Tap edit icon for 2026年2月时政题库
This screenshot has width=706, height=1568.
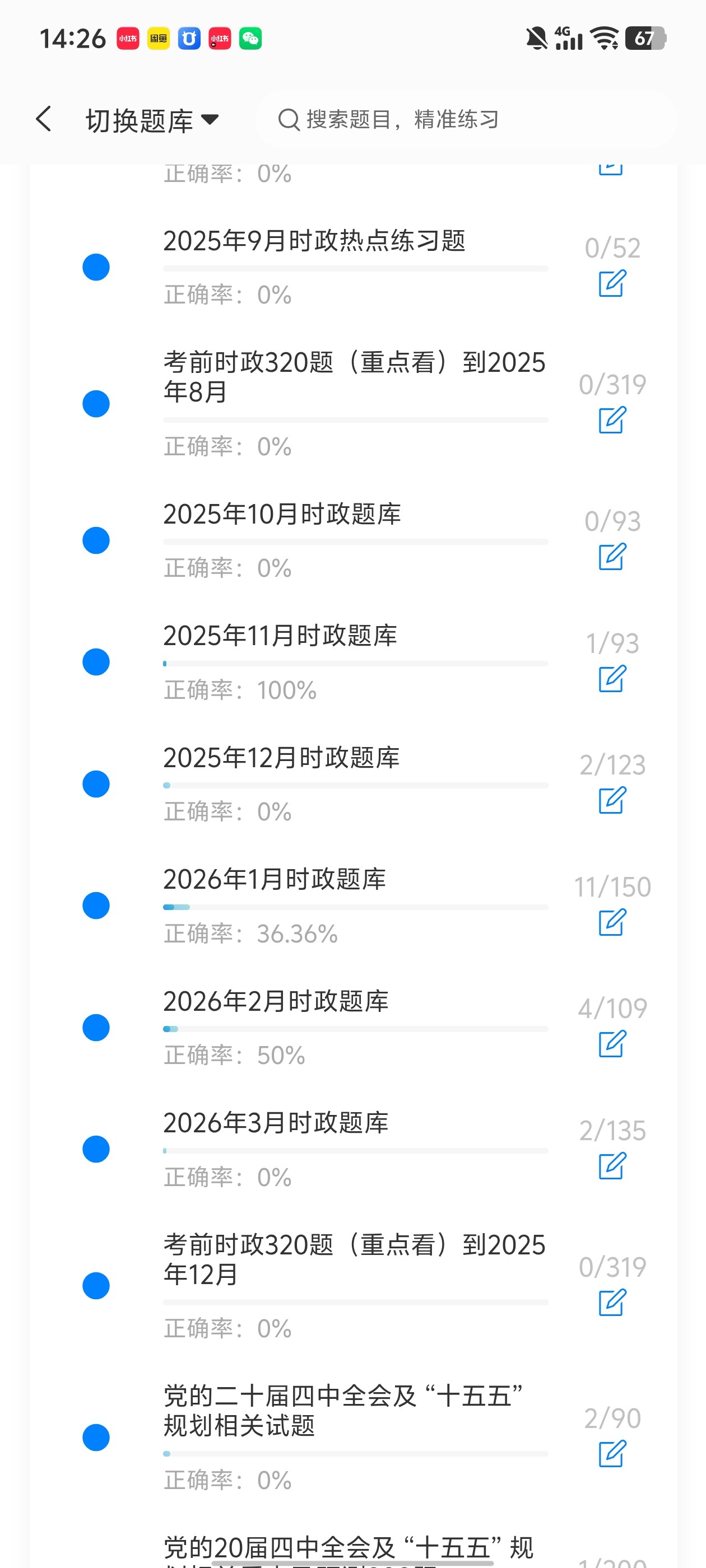pos(612,1044)
